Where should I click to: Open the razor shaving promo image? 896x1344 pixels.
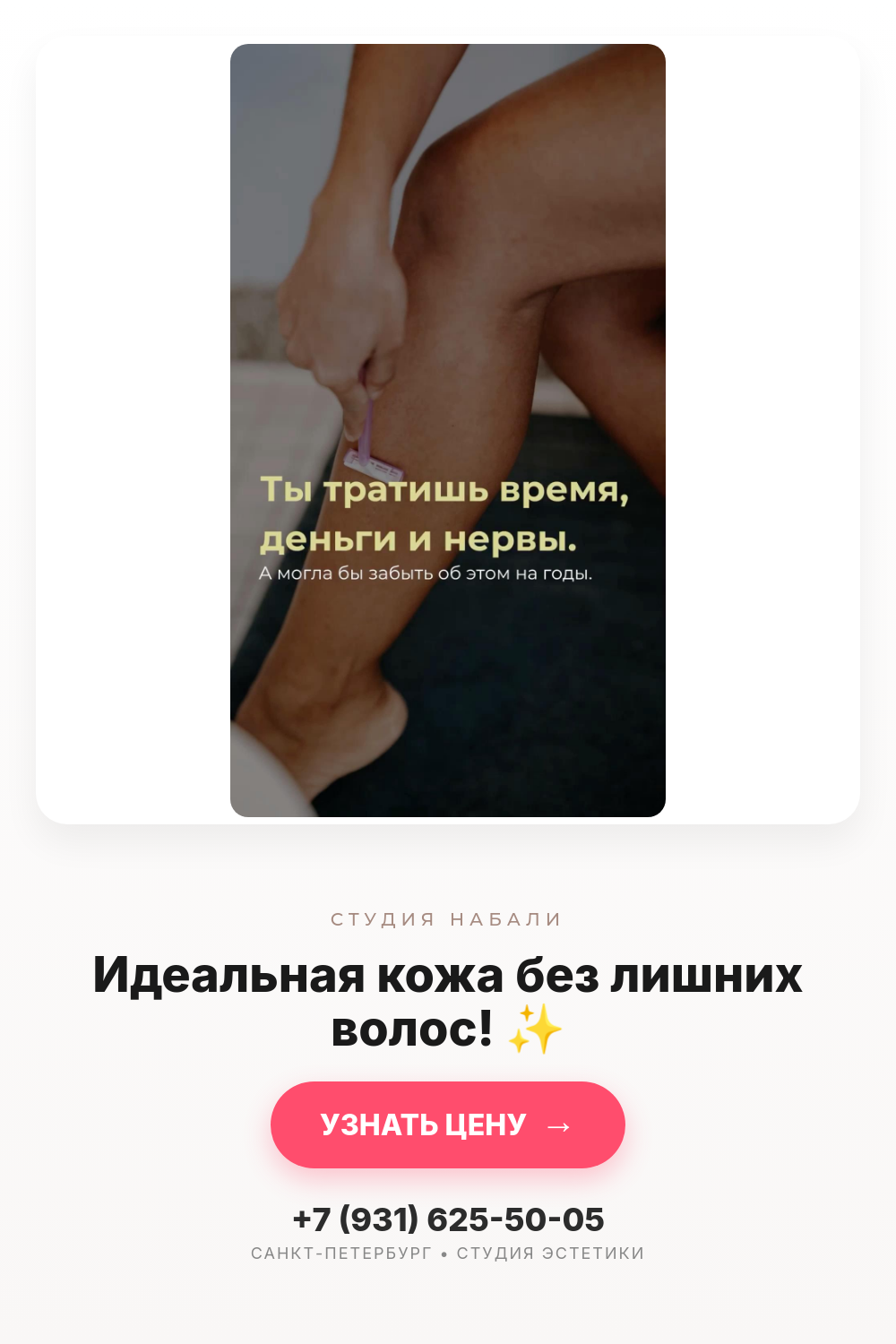click(x=448, y=430)
